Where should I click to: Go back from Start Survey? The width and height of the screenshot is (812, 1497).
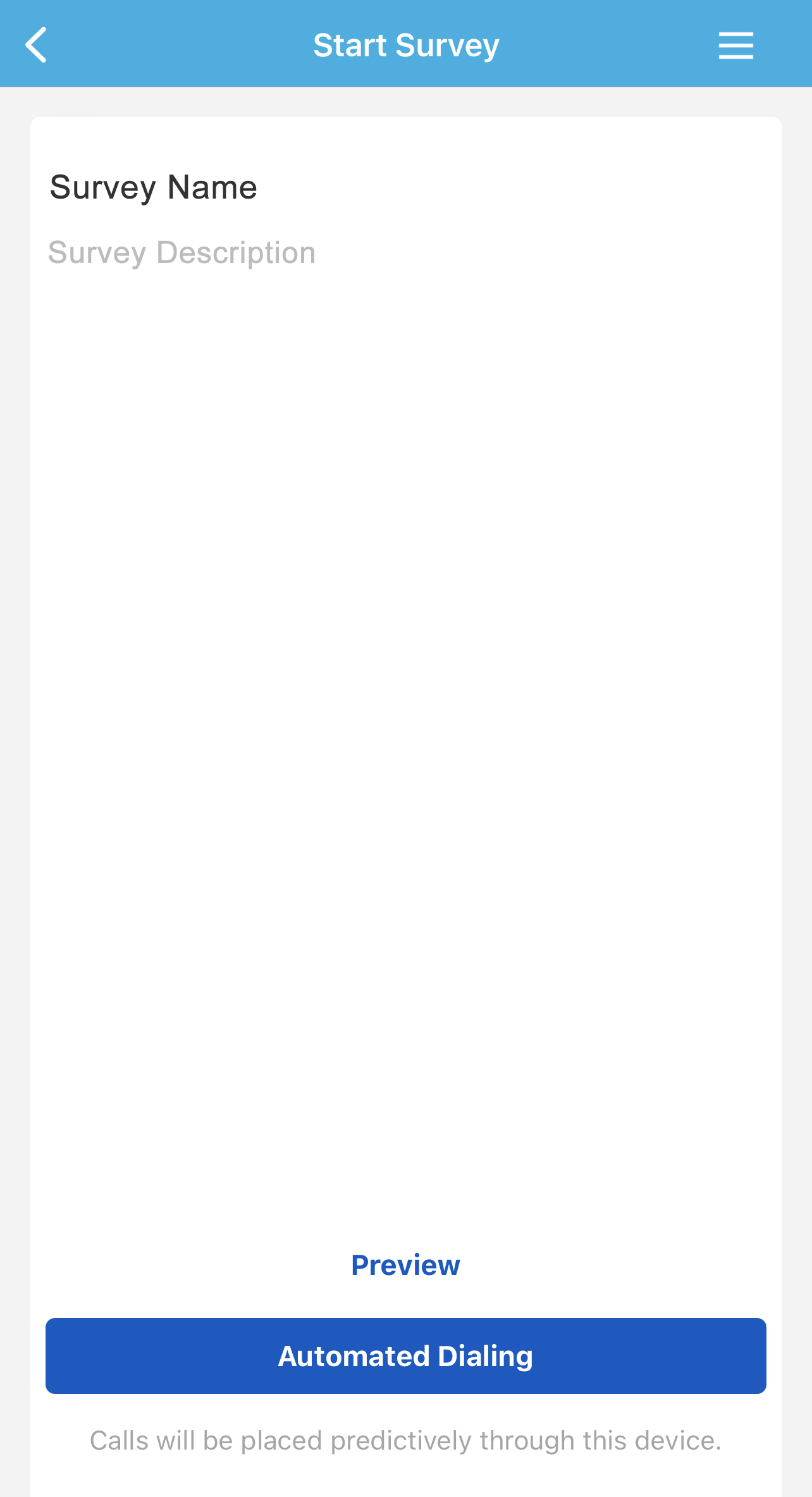click(x=36, y=45)
